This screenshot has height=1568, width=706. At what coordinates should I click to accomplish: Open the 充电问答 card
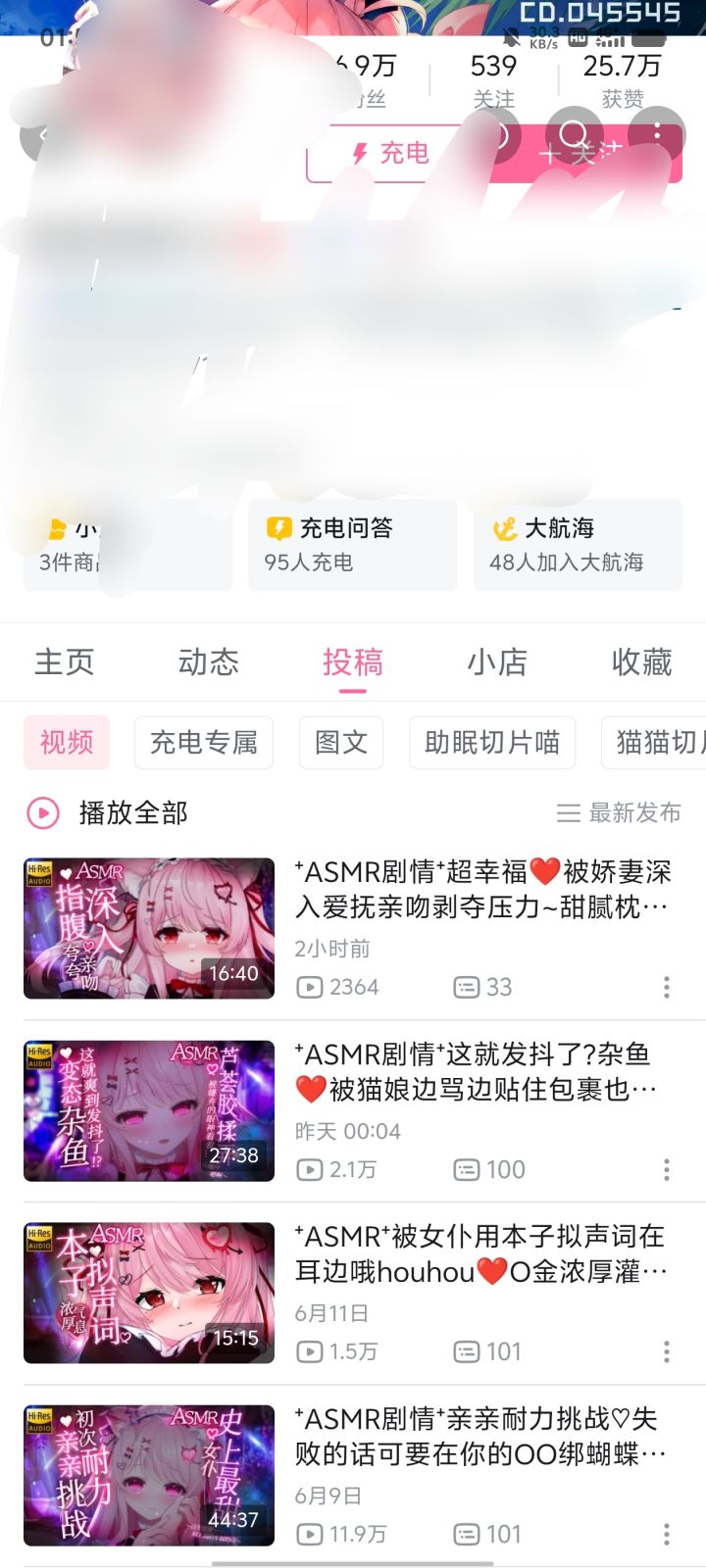click(353, 545)
